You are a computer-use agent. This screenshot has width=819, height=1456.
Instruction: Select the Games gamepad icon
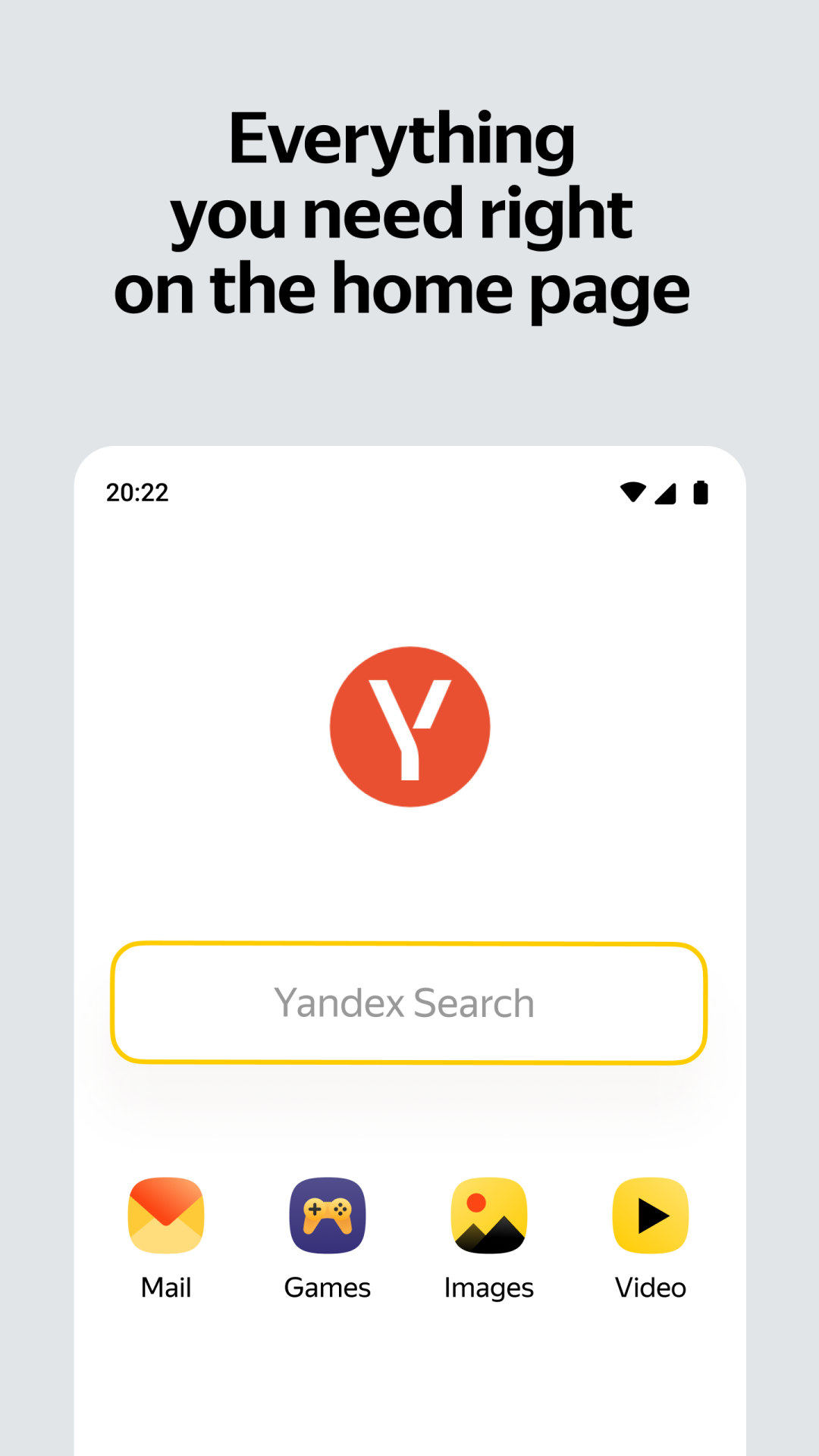327,1214
